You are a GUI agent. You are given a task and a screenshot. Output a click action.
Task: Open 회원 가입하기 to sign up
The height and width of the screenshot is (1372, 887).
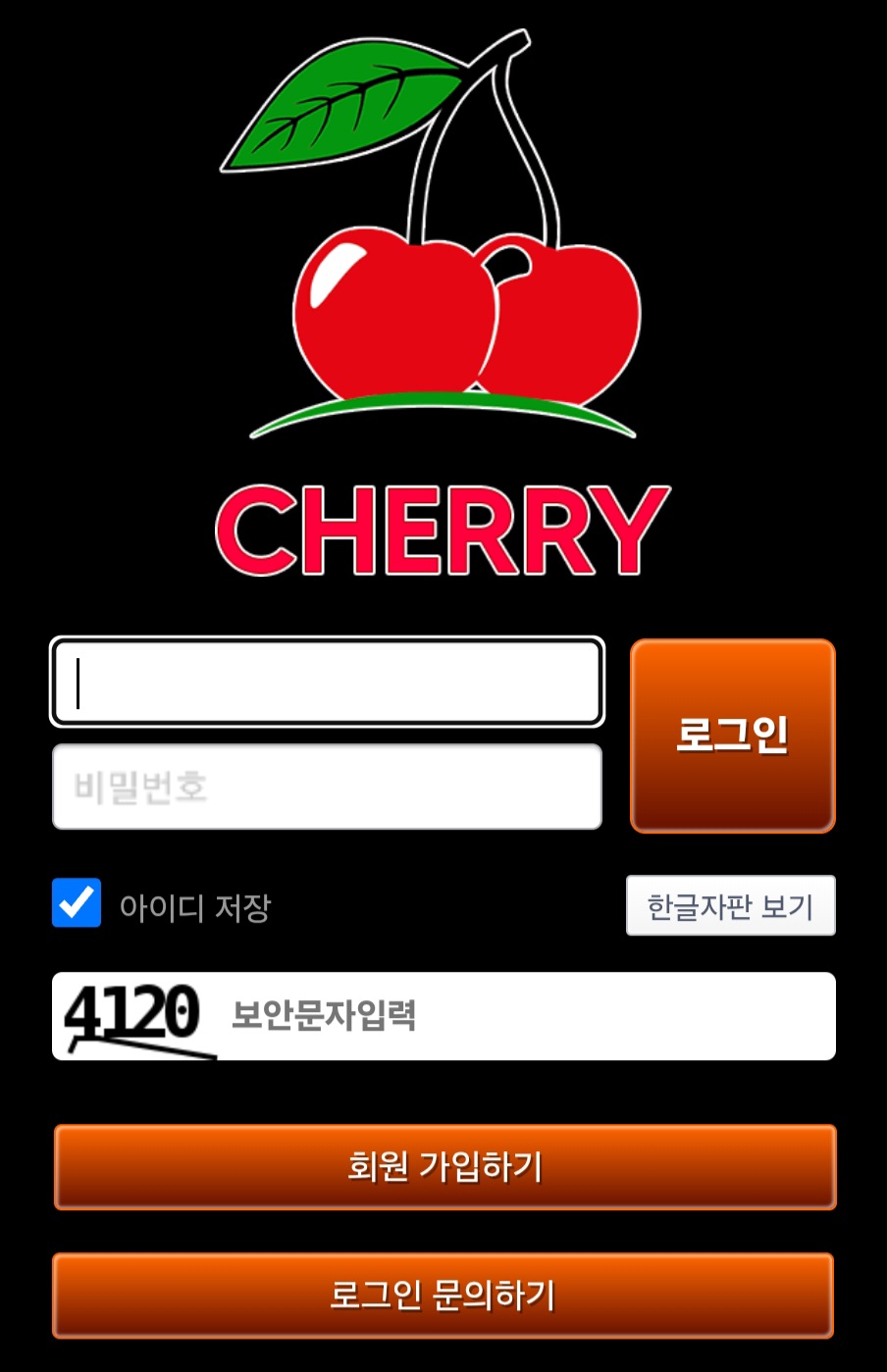click(x=444, y=1167)
